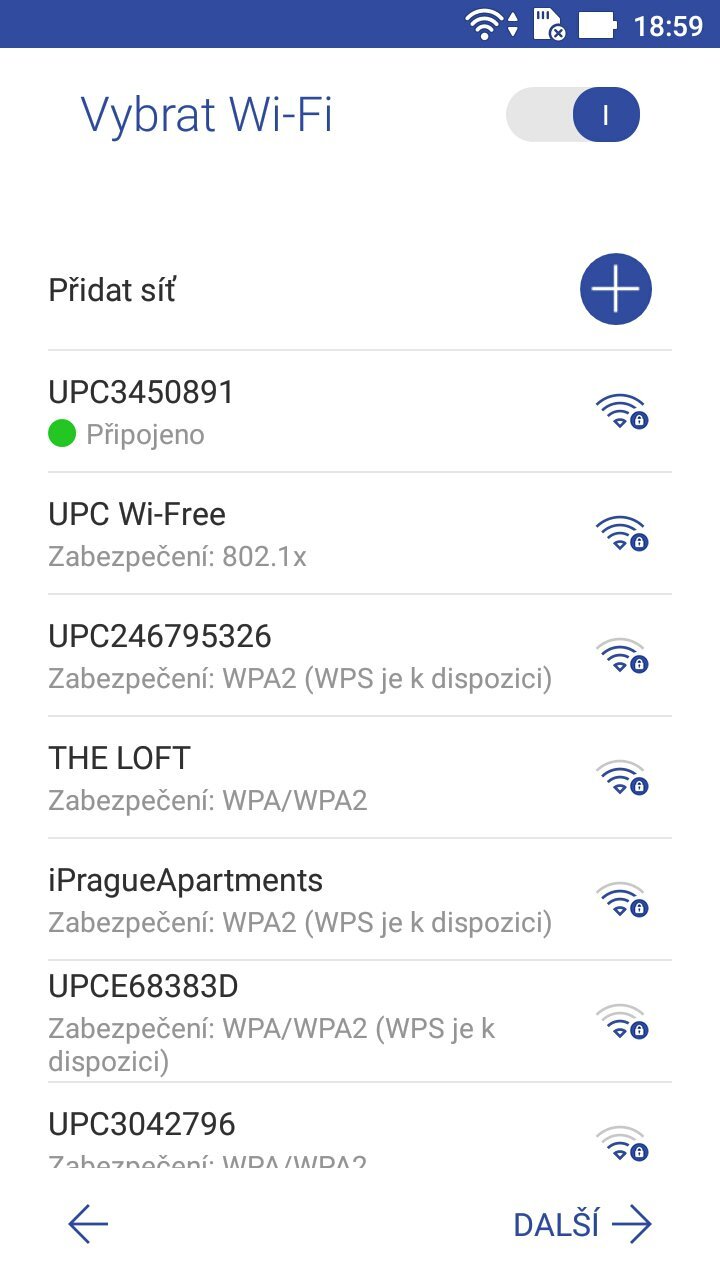Go back with the left arrow
720x1280 pixels.
pyautogui.click(x=88, y=1224)
